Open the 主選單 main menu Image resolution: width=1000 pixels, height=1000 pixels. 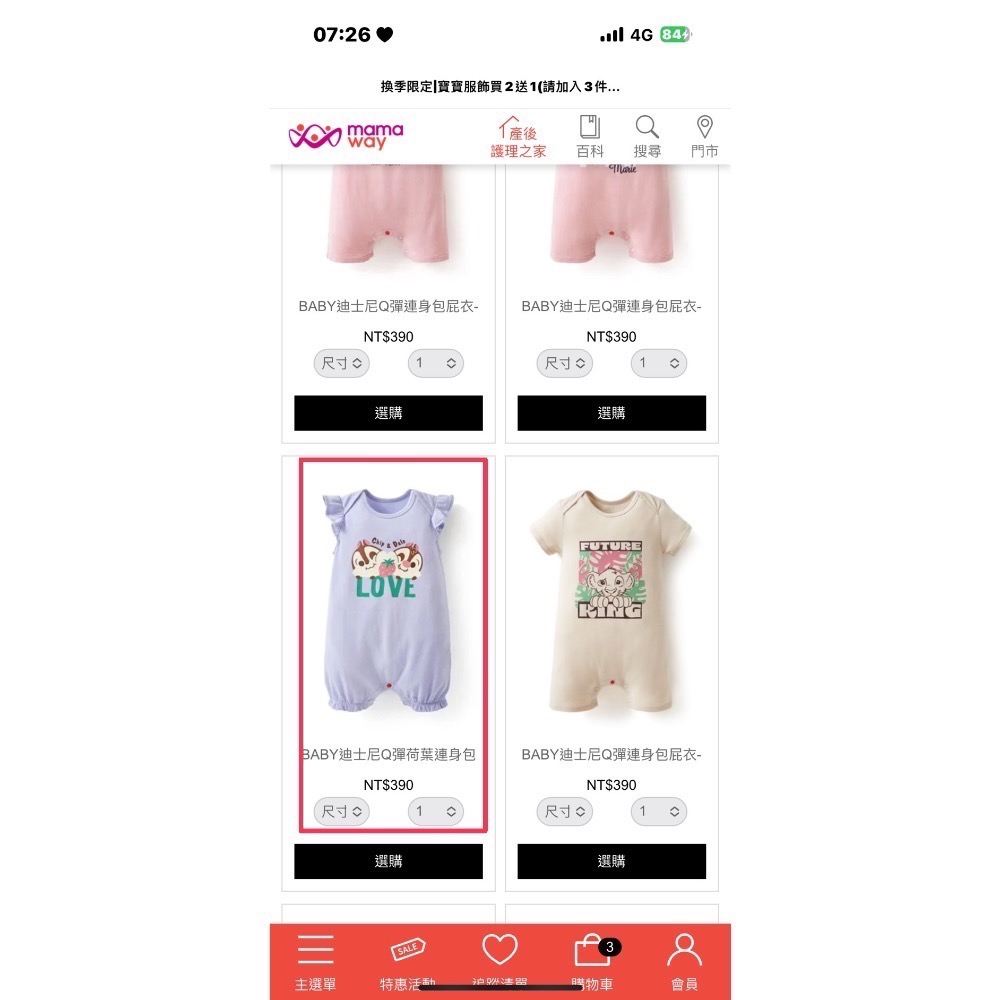click(x=315, y=962)
